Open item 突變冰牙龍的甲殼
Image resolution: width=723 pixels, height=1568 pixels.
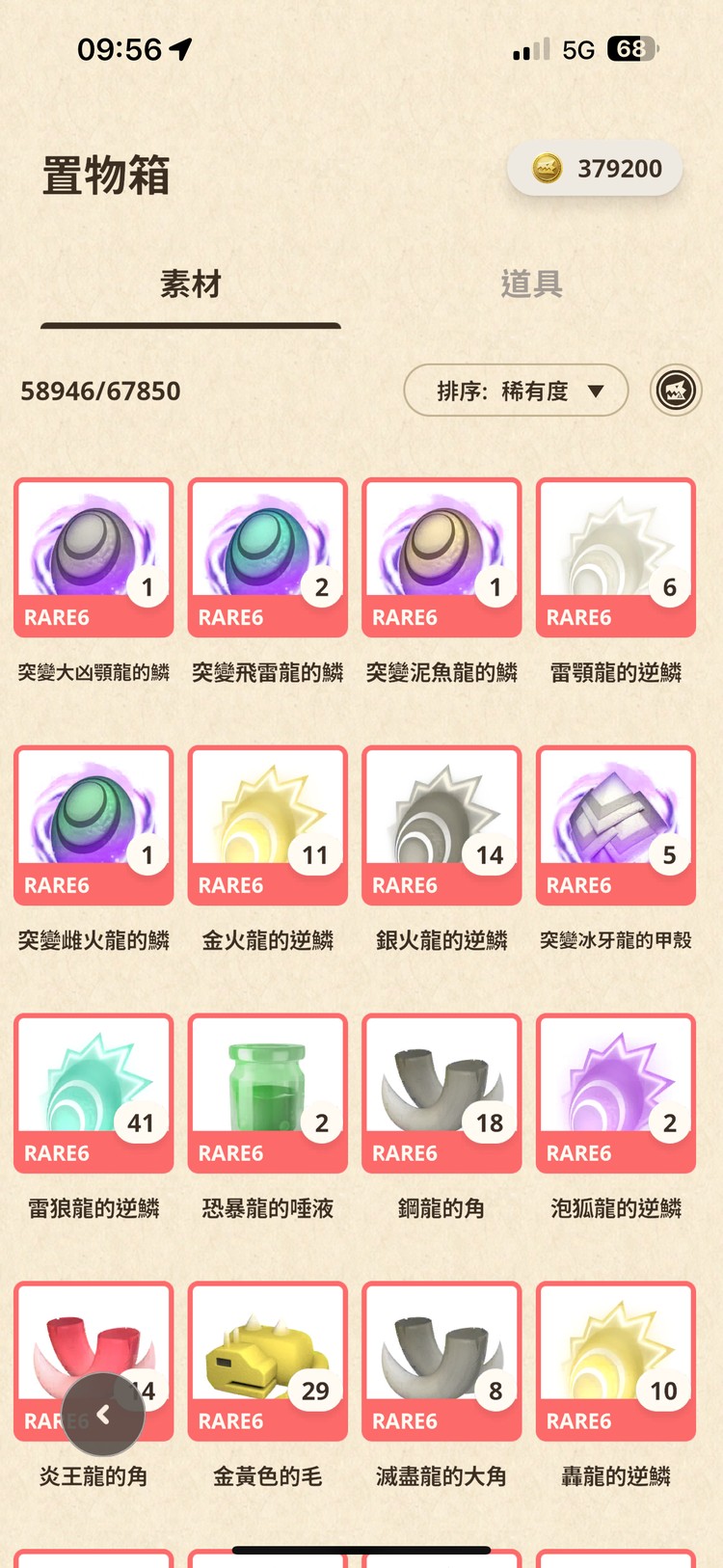coord(616,825)
